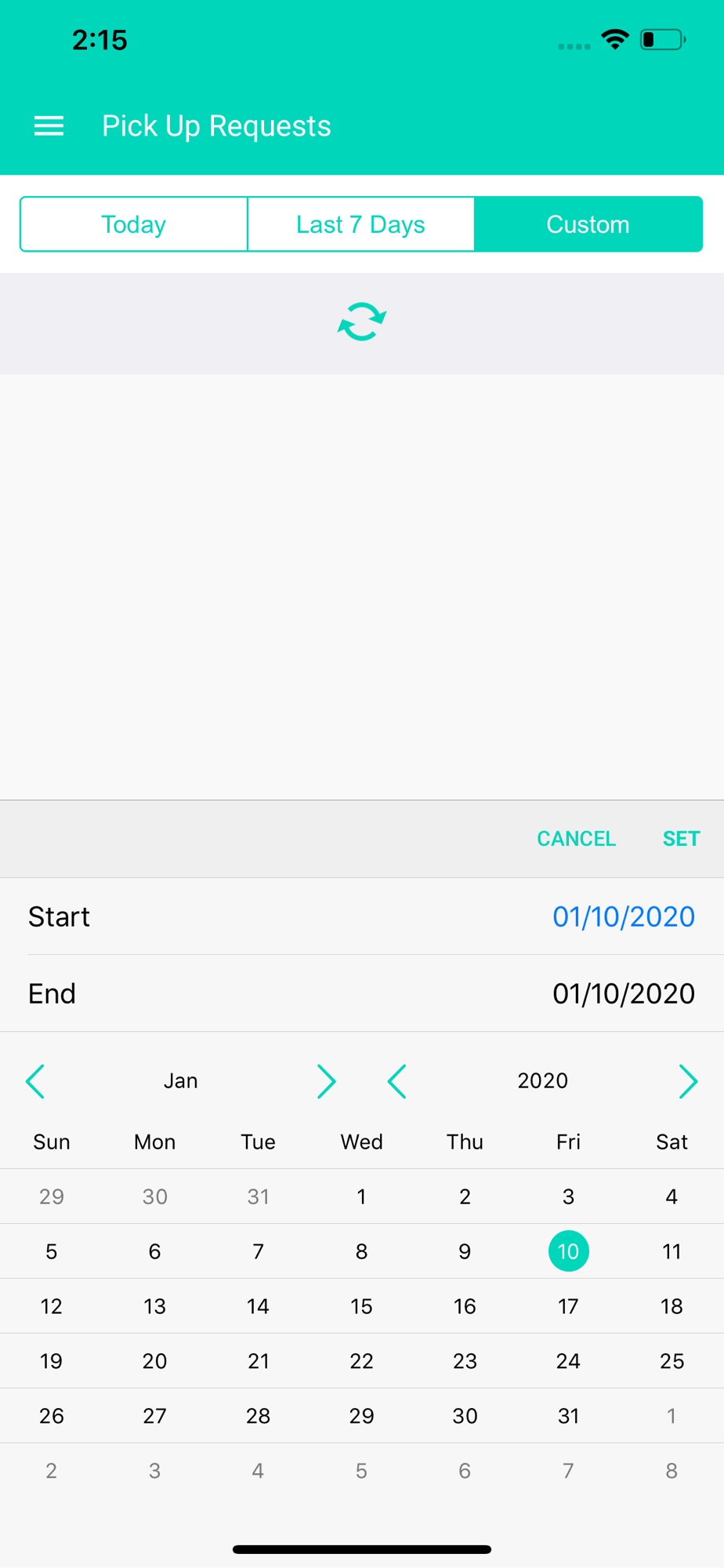
Task: Select the Start date field
Action: click(x=362, y=916)
